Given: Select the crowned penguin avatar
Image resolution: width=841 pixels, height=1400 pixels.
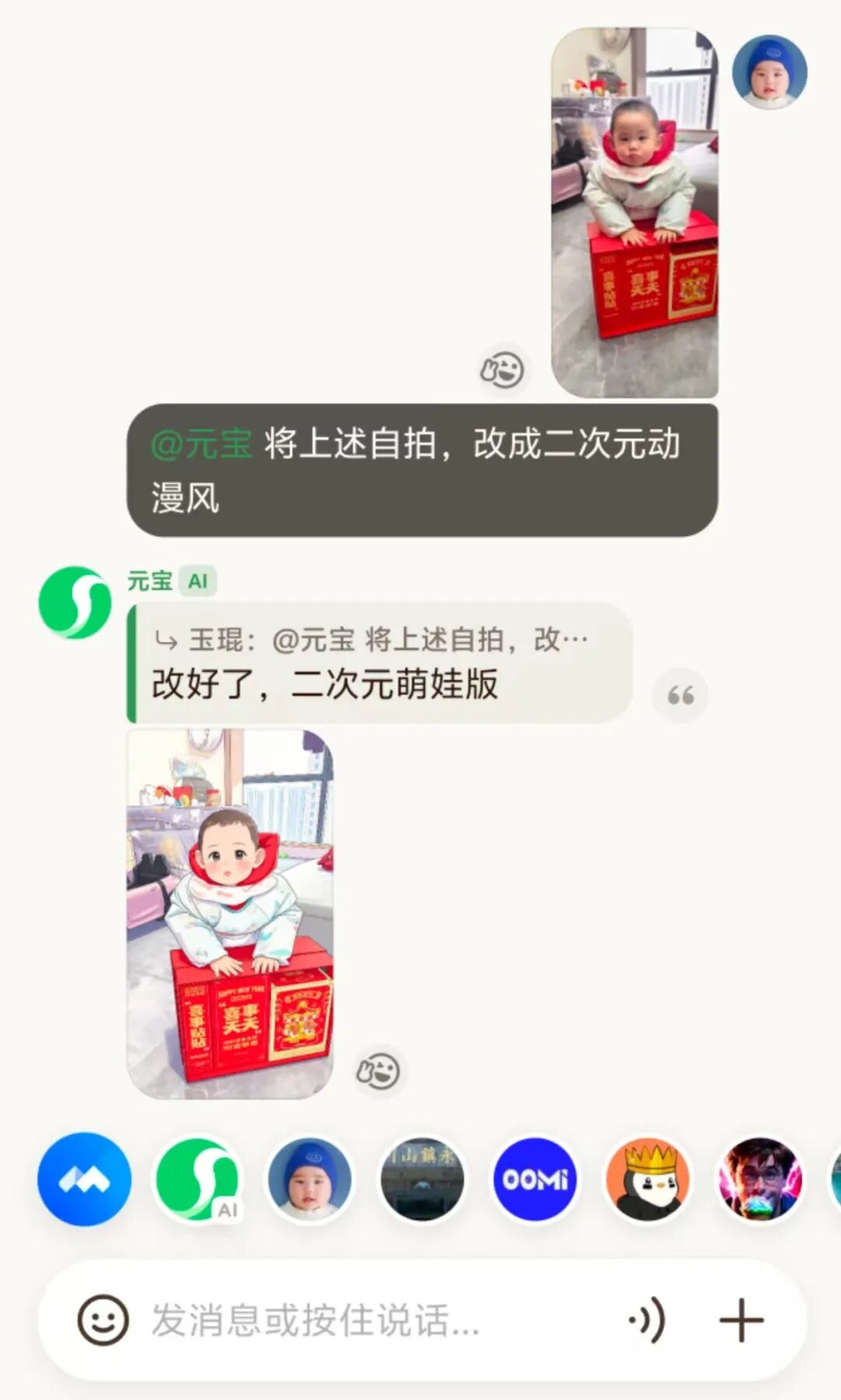Looking at the screenshot, I should [648, 1179].
